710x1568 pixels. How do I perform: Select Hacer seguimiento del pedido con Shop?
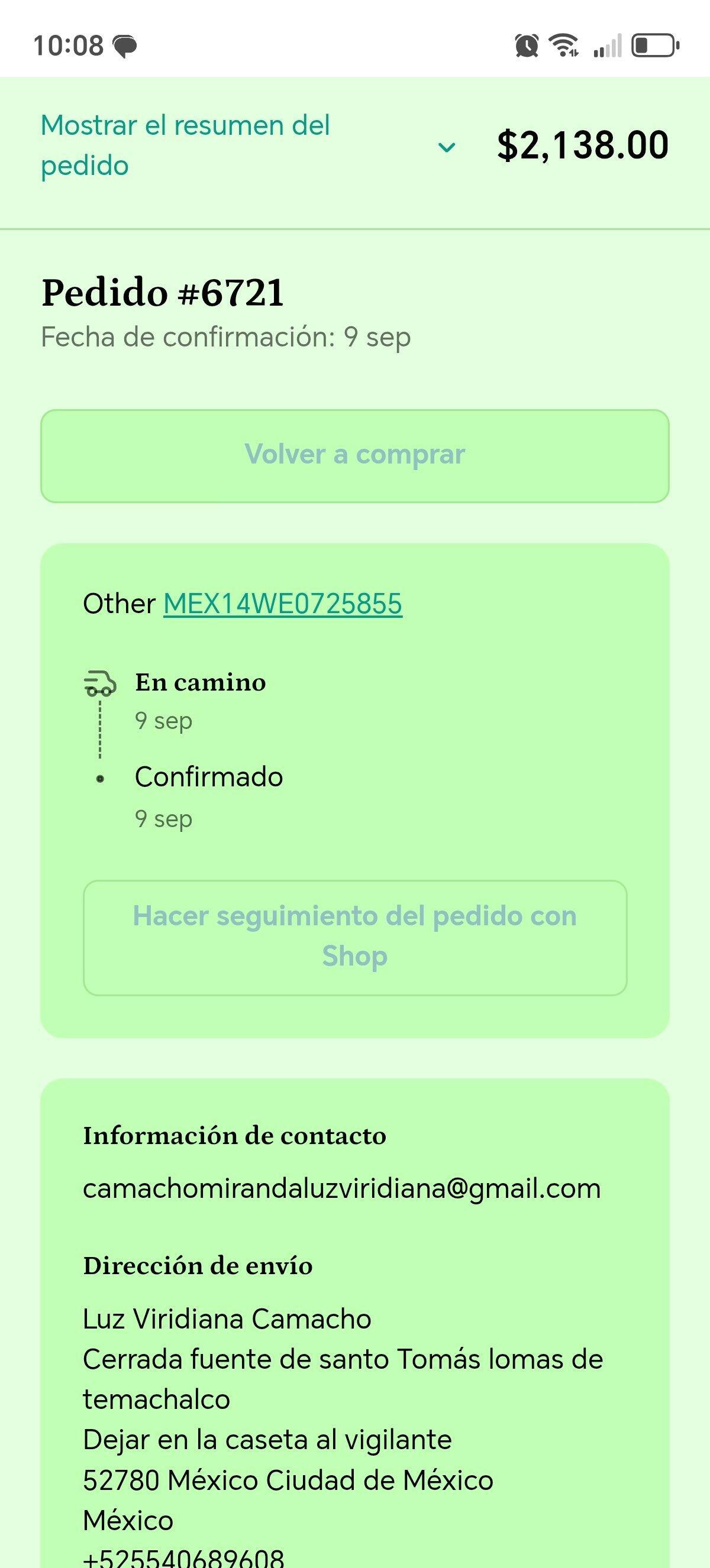tap(355, 937)
